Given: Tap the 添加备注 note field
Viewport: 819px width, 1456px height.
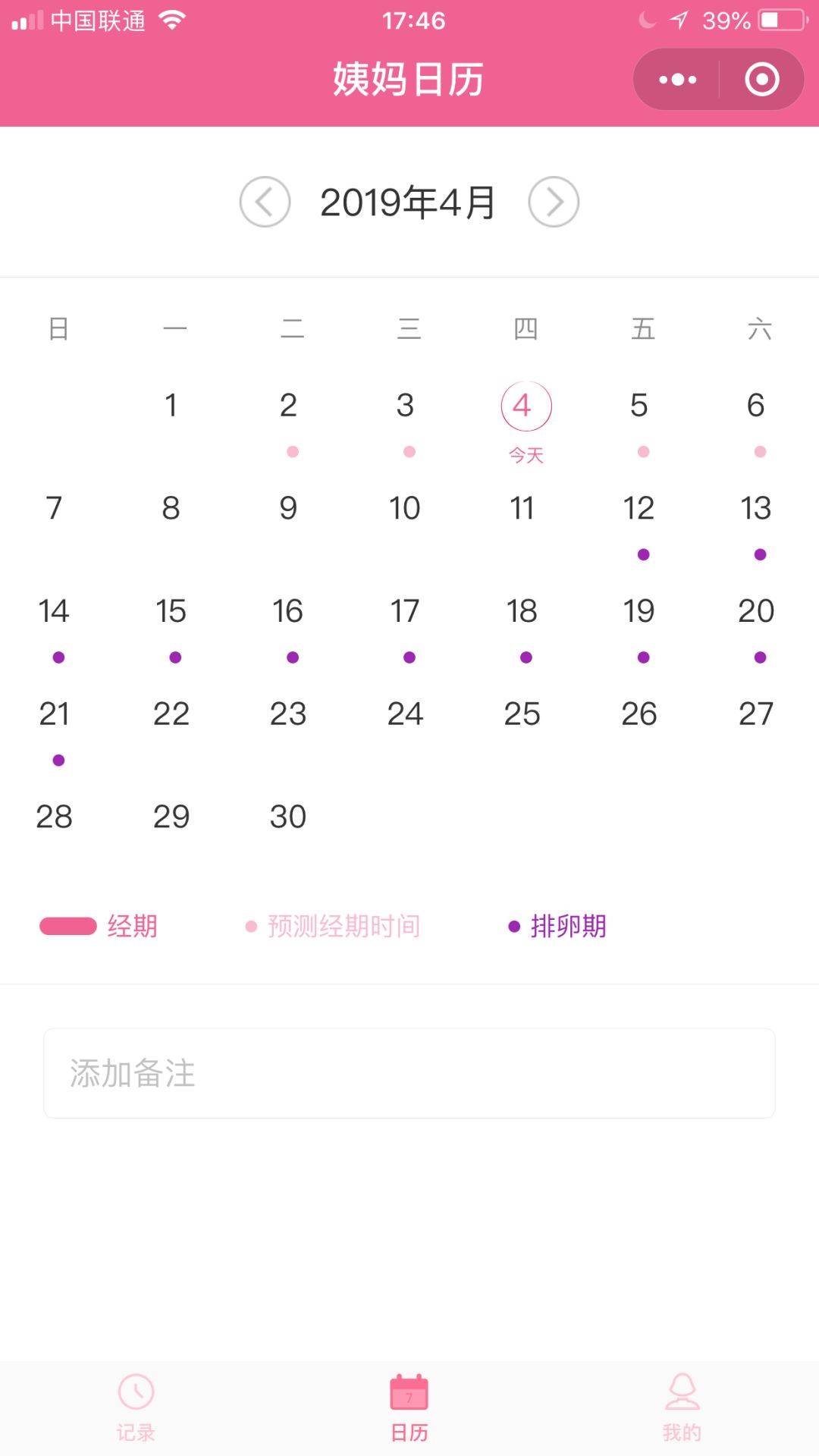Looking at the screenshot, I should pos(409,1073).
